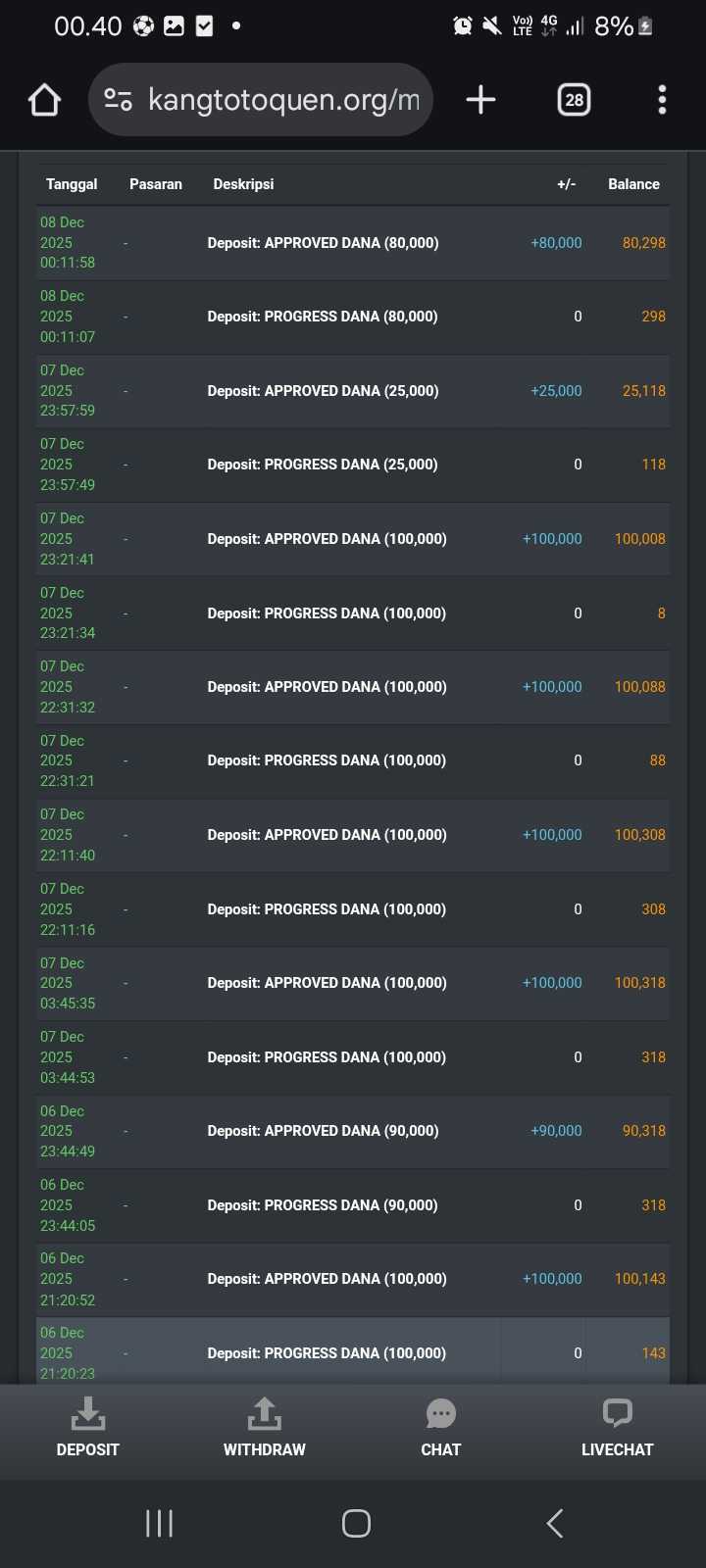Screen dimensions: 706x1568
Task: Open the Deposit section
Action: tap(88, 1428)
